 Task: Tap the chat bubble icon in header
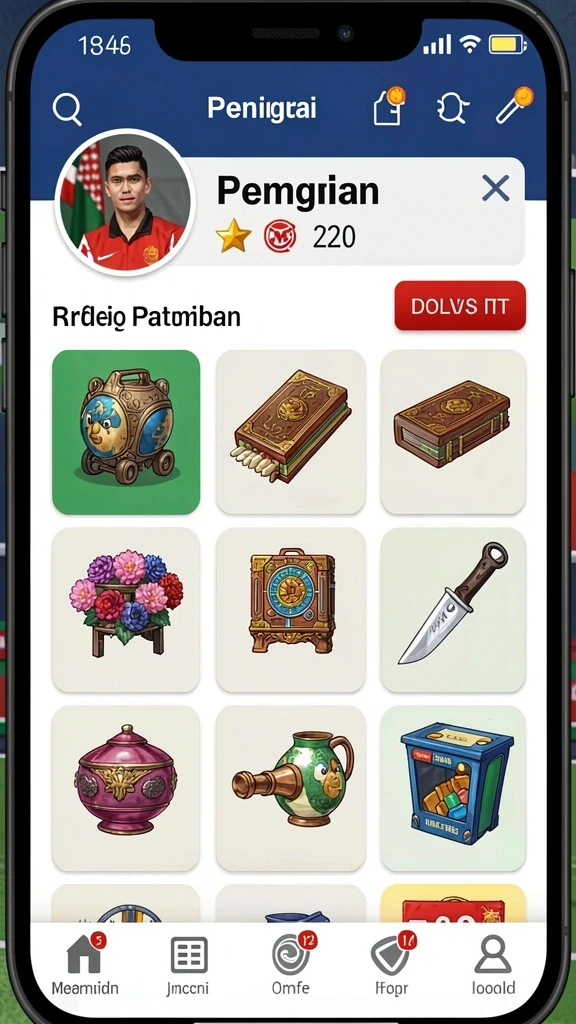click(452, 107)
